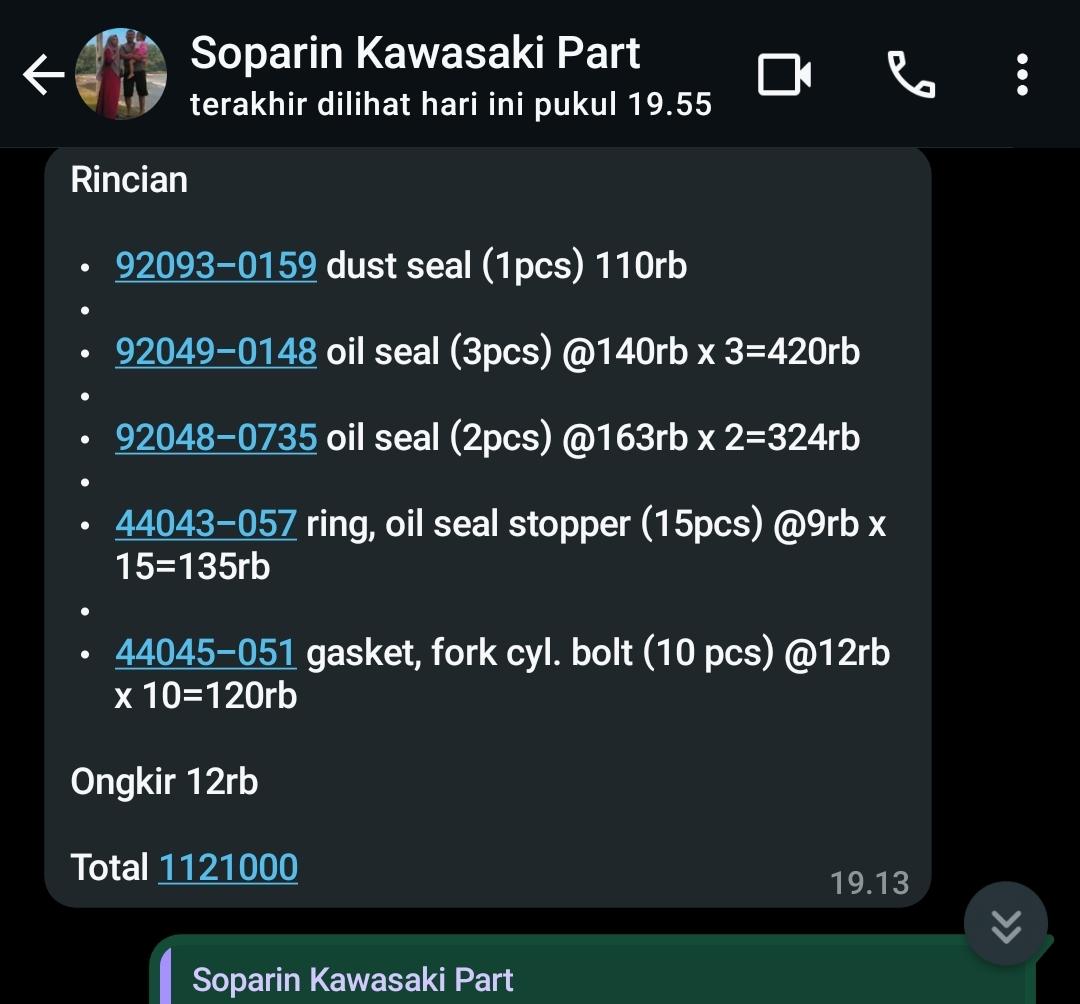1080x1004 pixels.
Task: Open Soparin Kawasaki Part's profile photo
Action: 121,75
